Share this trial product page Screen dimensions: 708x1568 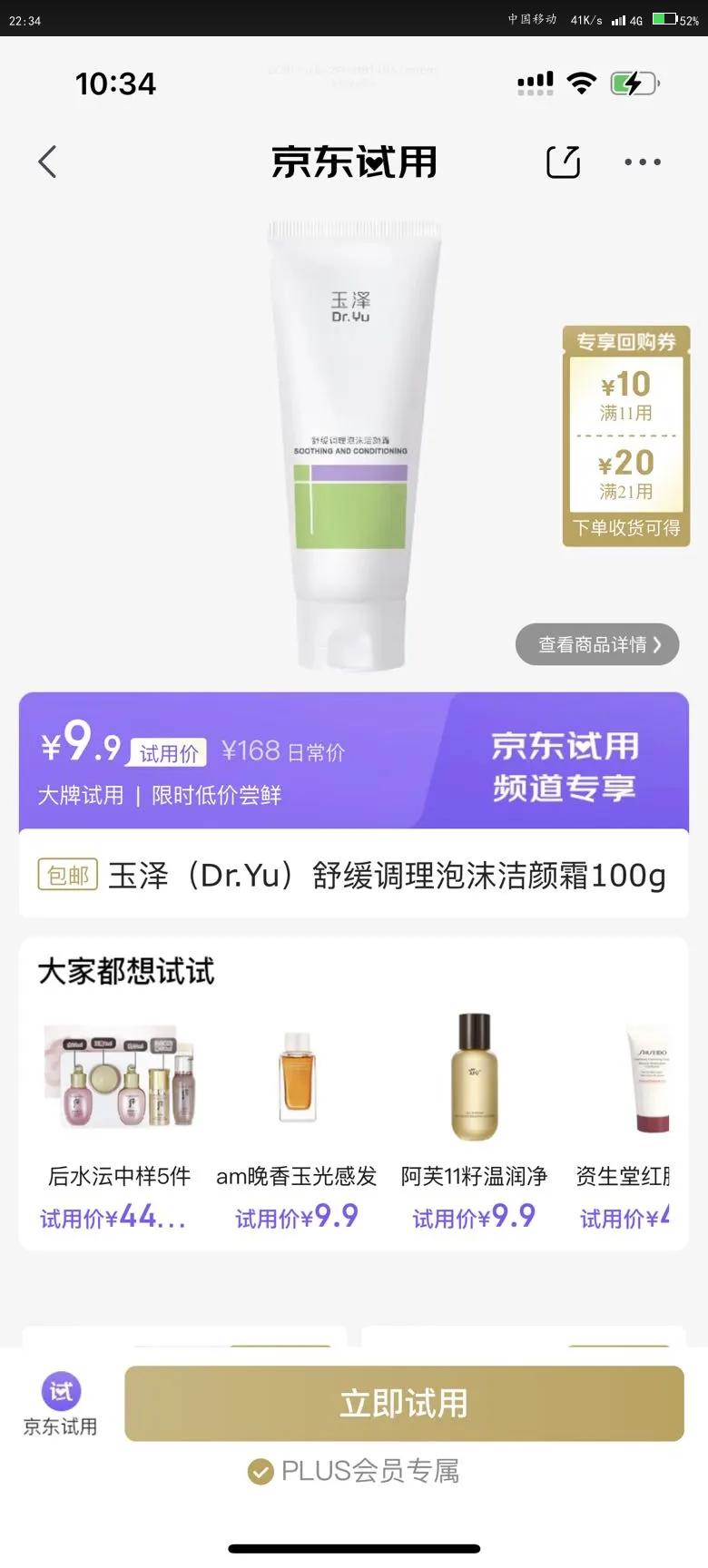(x=563, y=162)
